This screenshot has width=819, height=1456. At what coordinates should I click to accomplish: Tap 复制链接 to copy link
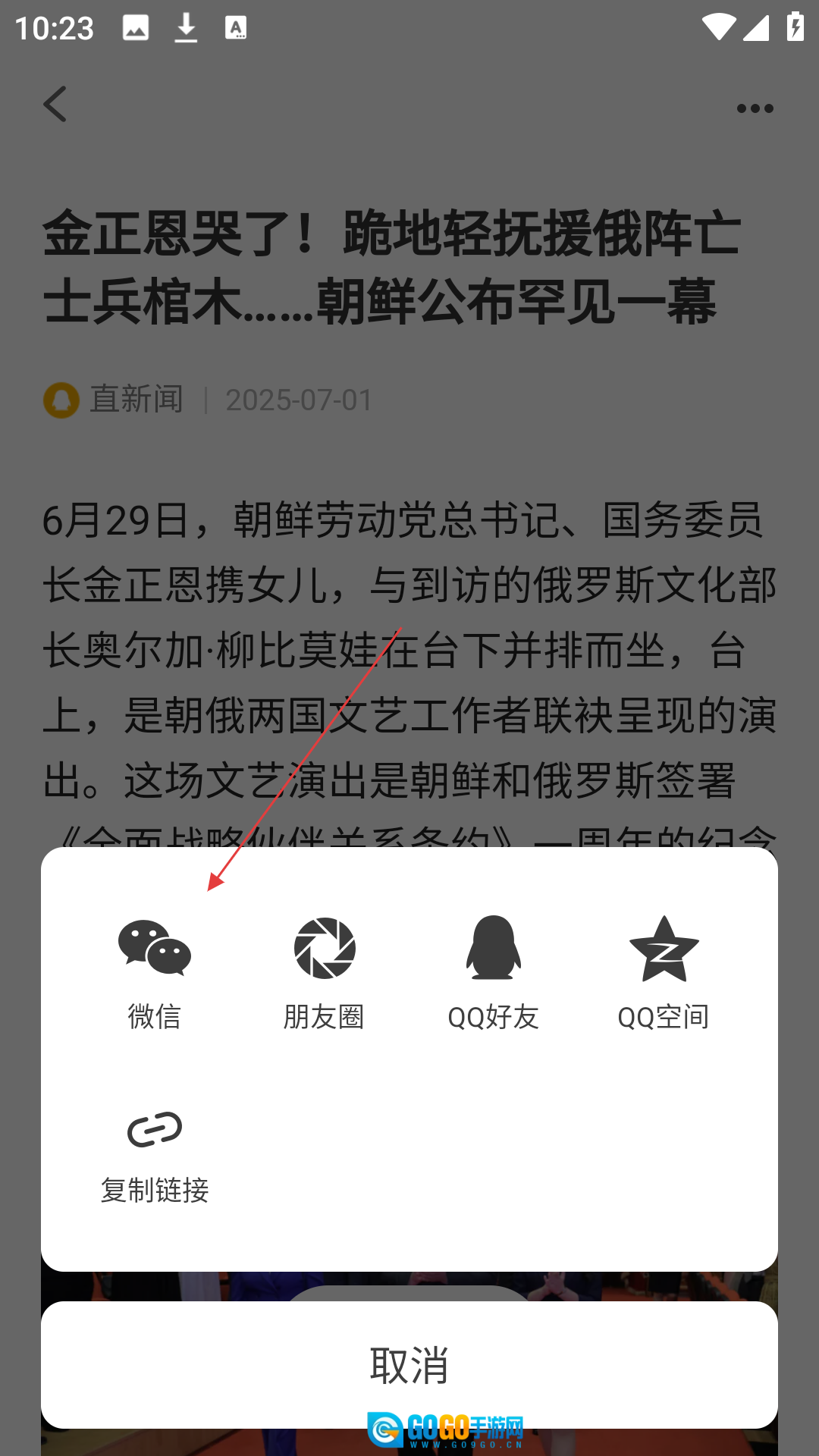[155, 1154]
